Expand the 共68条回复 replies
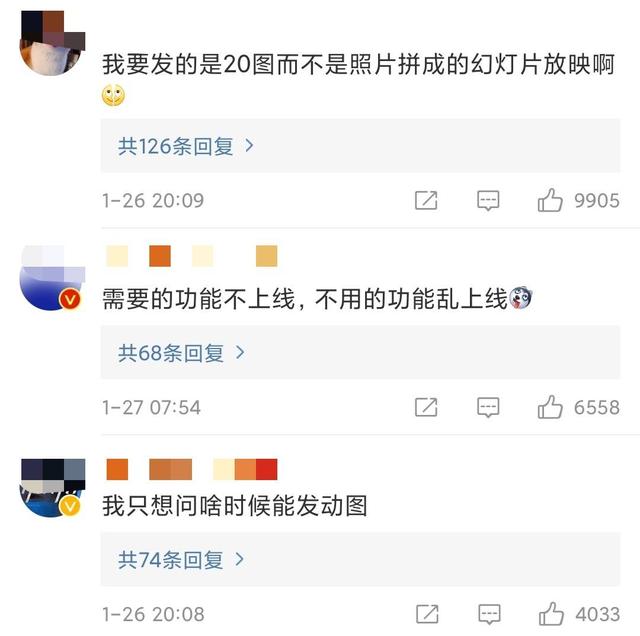 pos(181,353)
